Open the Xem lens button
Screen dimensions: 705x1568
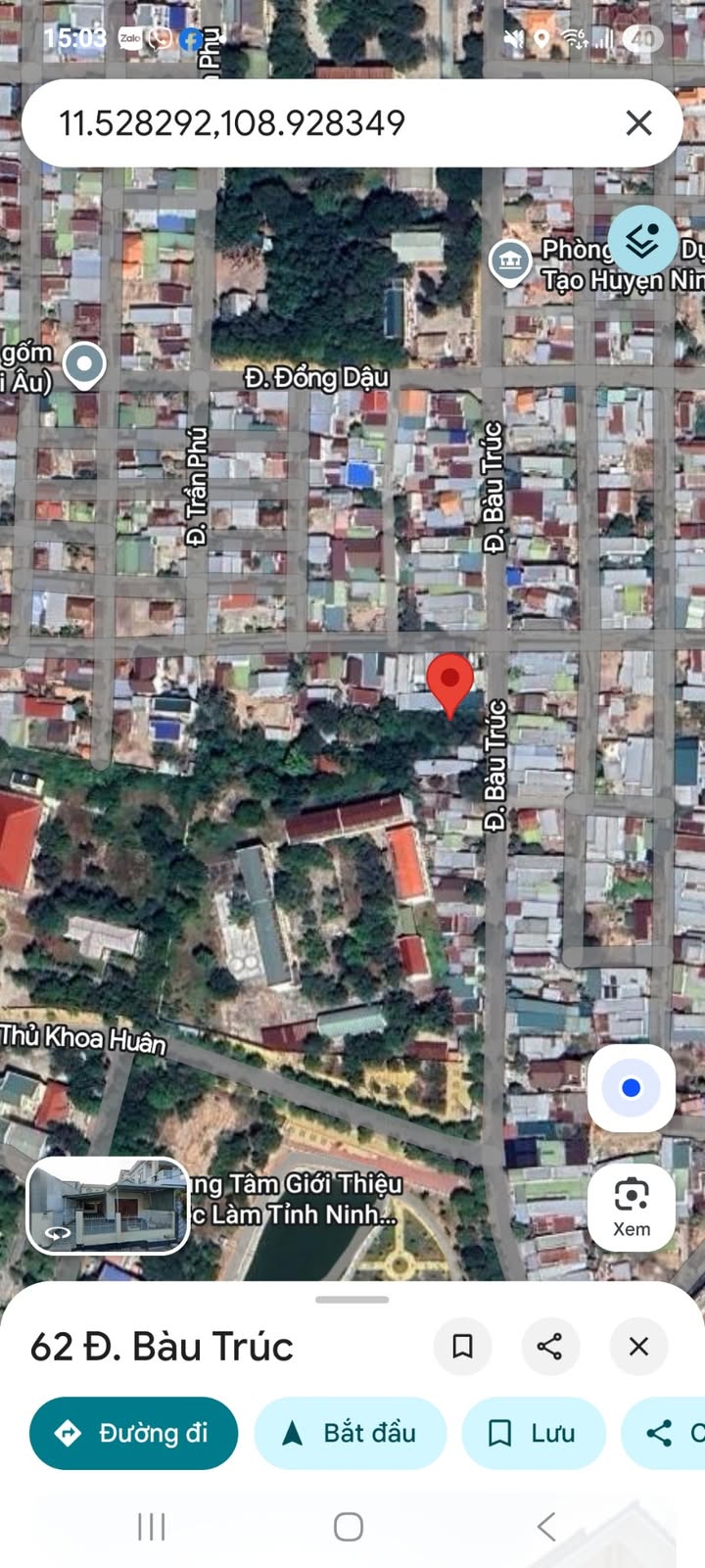click(x=632, y=1207)
